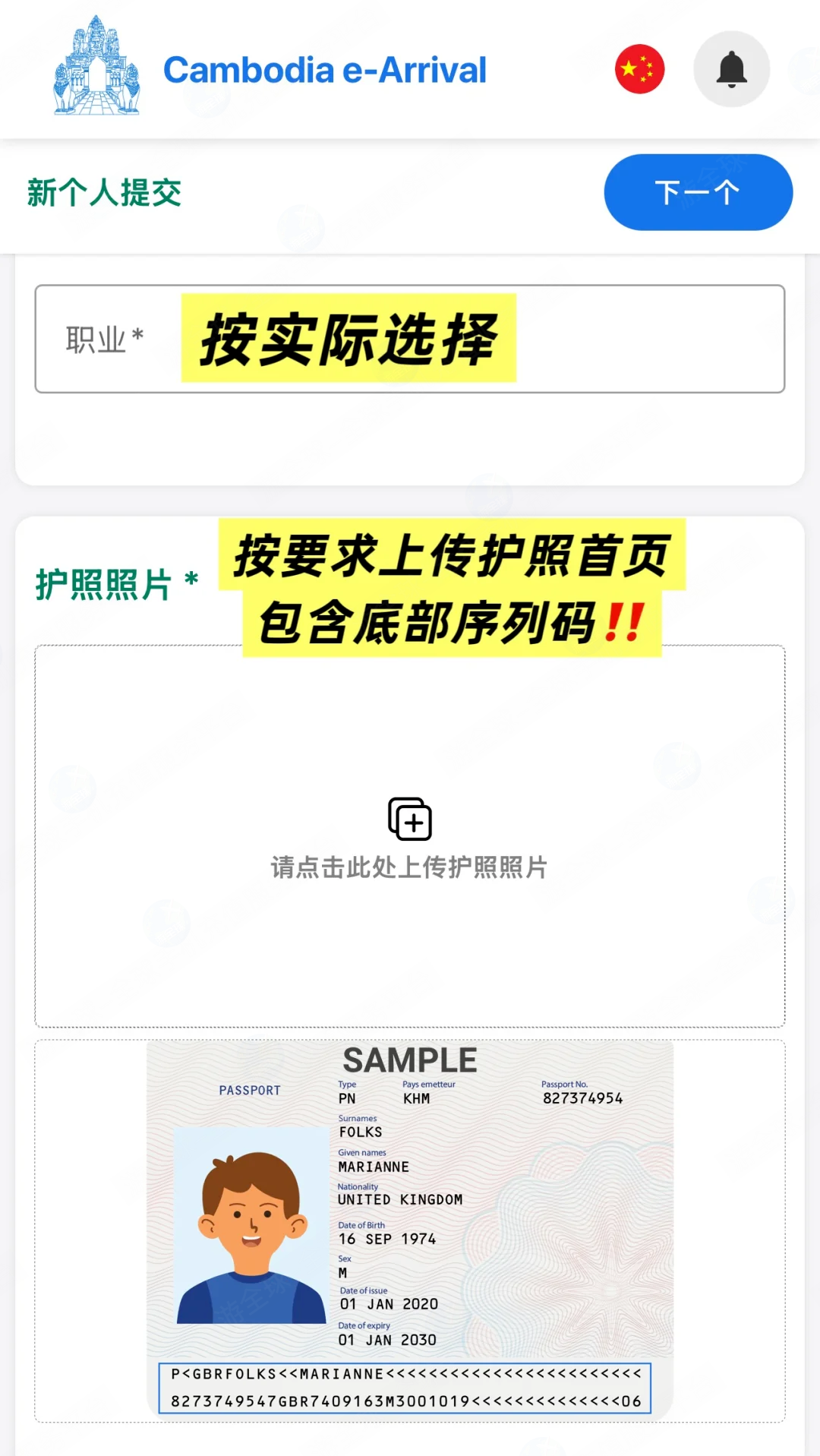Tap the passport photo upload area
The image size is (820, 1456).
click(x=410, y=836)
